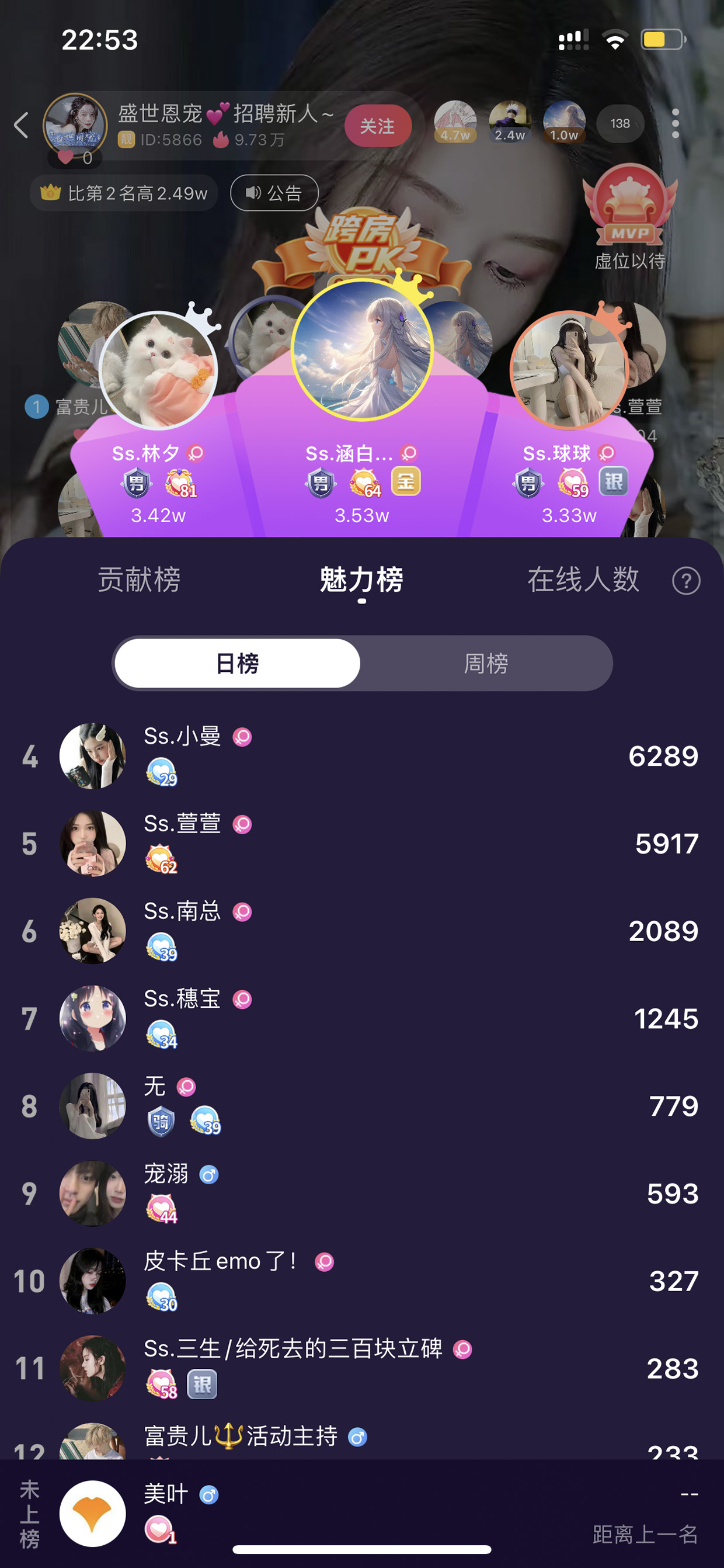This screenshot has height=1568, width=724.
Task: Open 皮卡丘emo了! ranking row
Action: coord(362,1281)
